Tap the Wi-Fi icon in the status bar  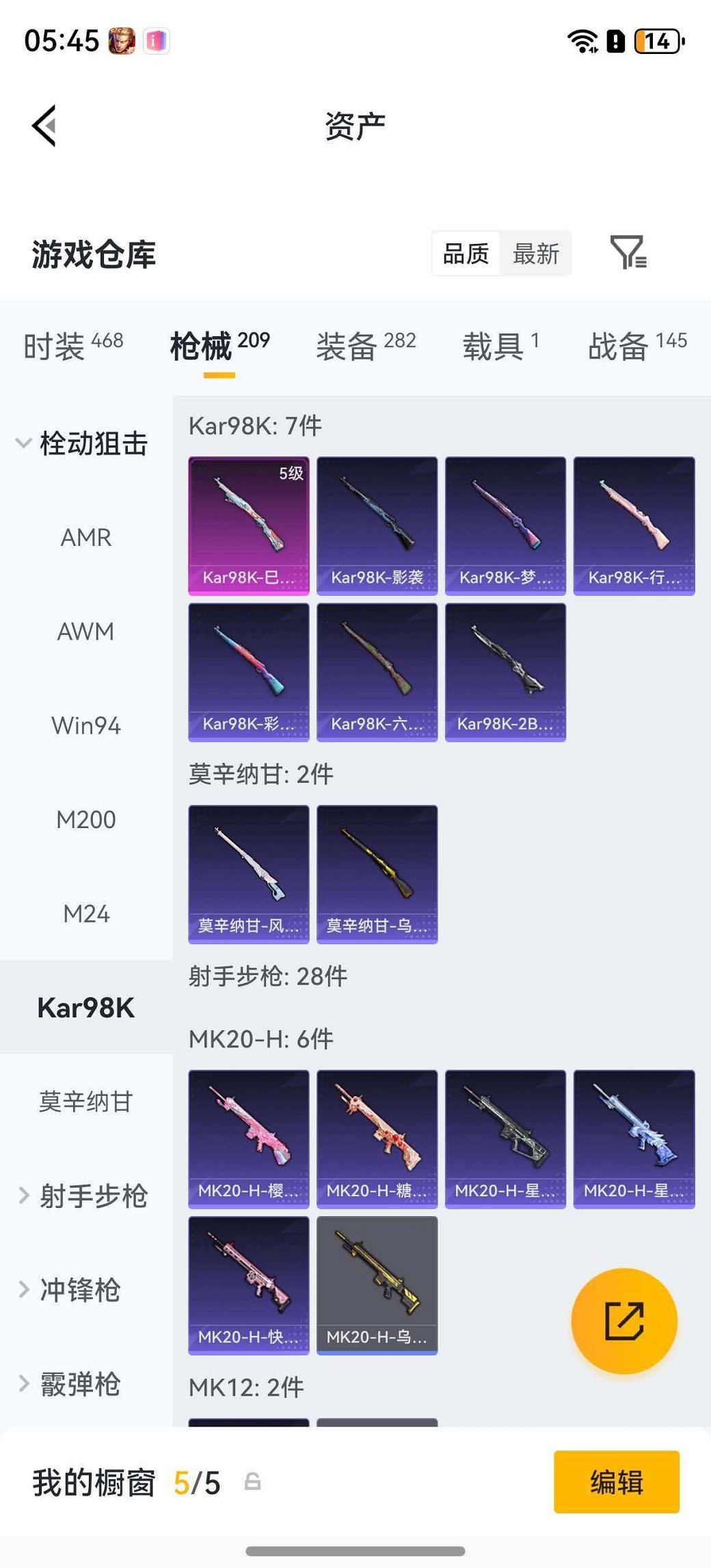(582, 42)
